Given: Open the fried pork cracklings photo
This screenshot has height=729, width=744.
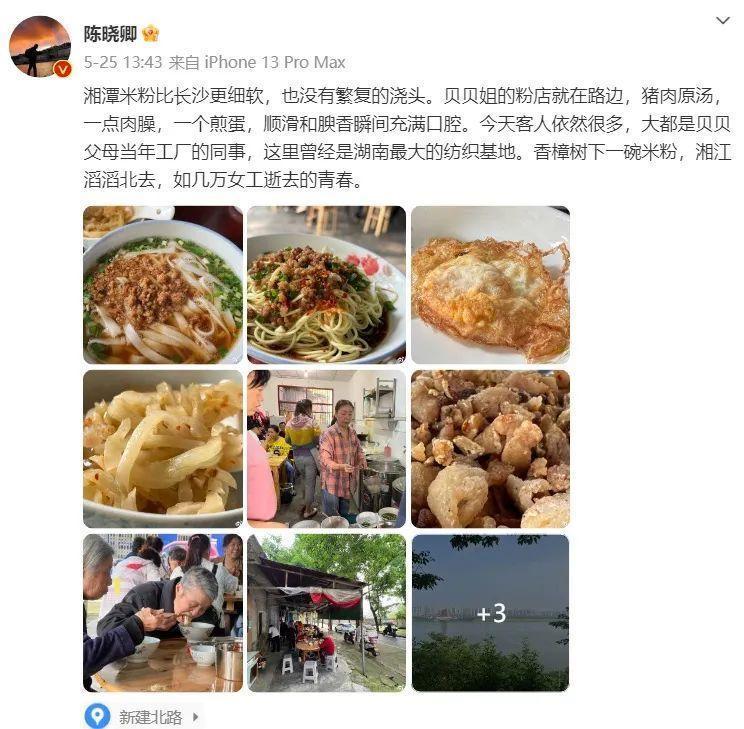Looking at the screenshot, I should click(490, 448).
